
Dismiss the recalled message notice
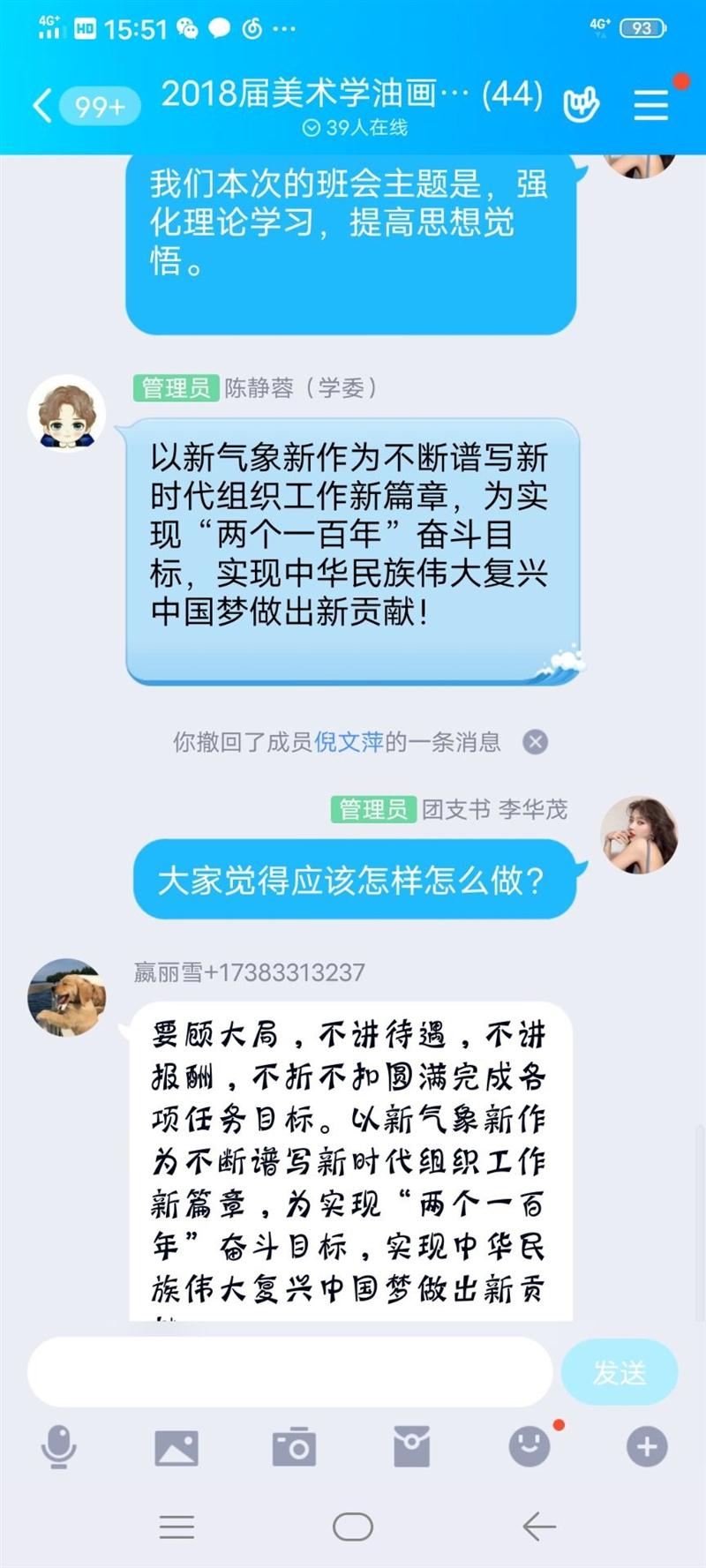pyautogui.click(x=535, y=742)
